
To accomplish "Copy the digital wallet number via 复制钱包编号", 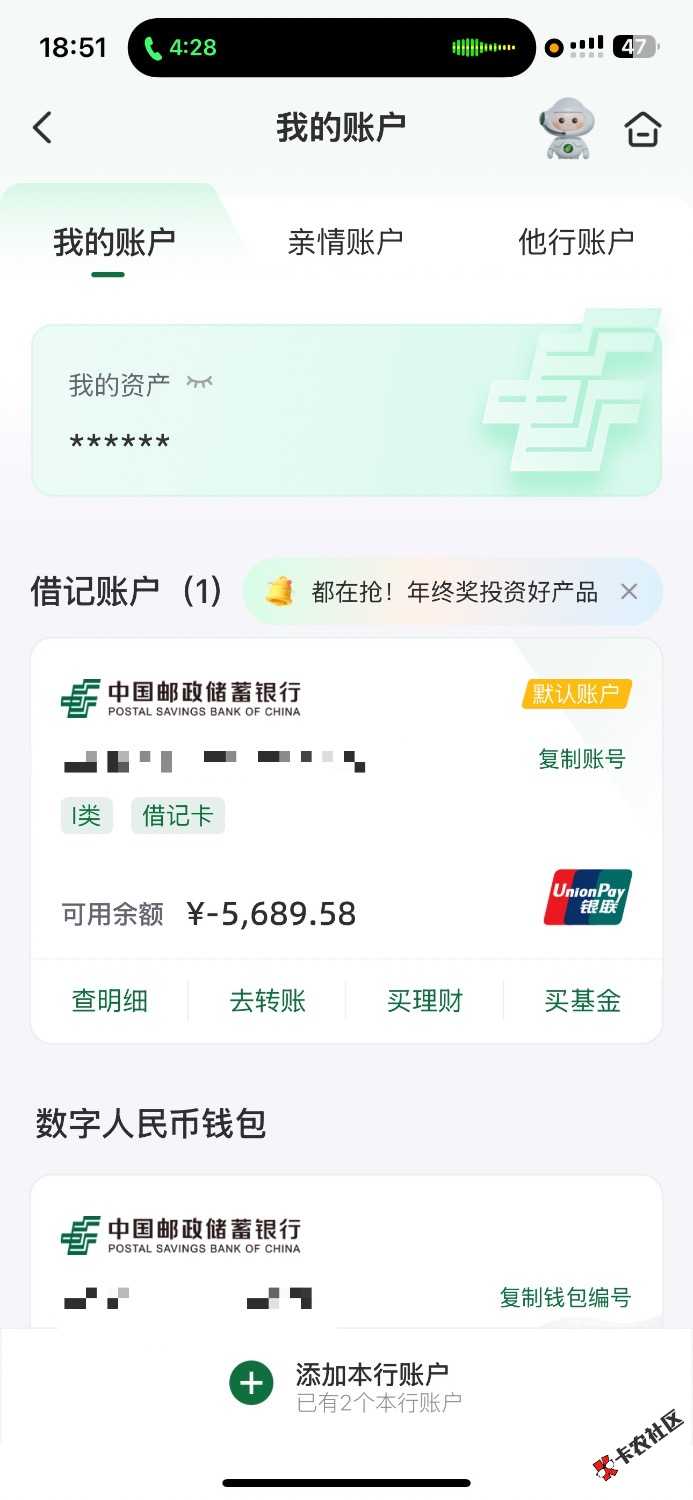I will pyautogui.click(x=565, y=1298).
